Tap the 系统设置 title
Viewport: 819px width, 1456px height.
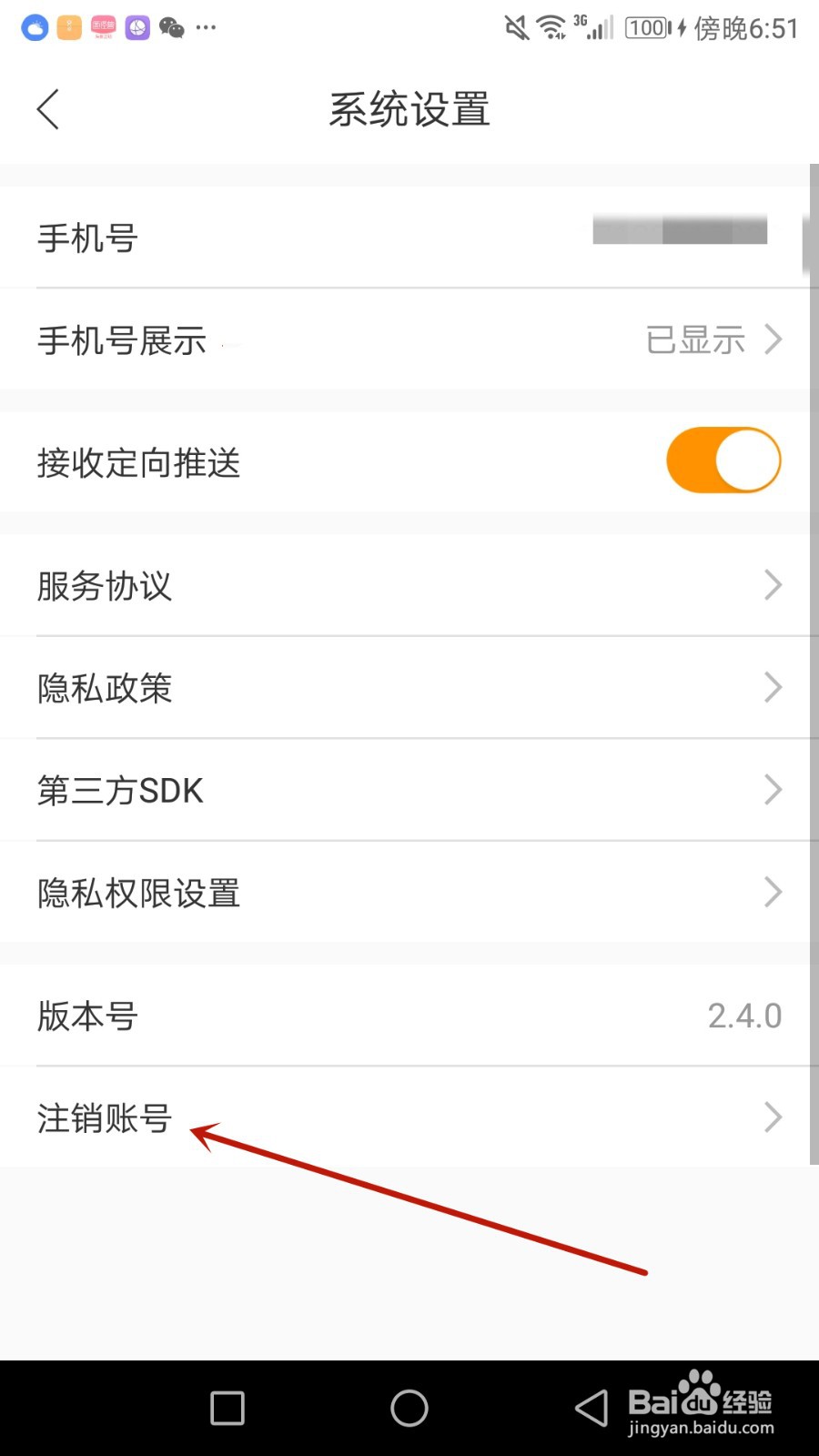tap(409, 108)
